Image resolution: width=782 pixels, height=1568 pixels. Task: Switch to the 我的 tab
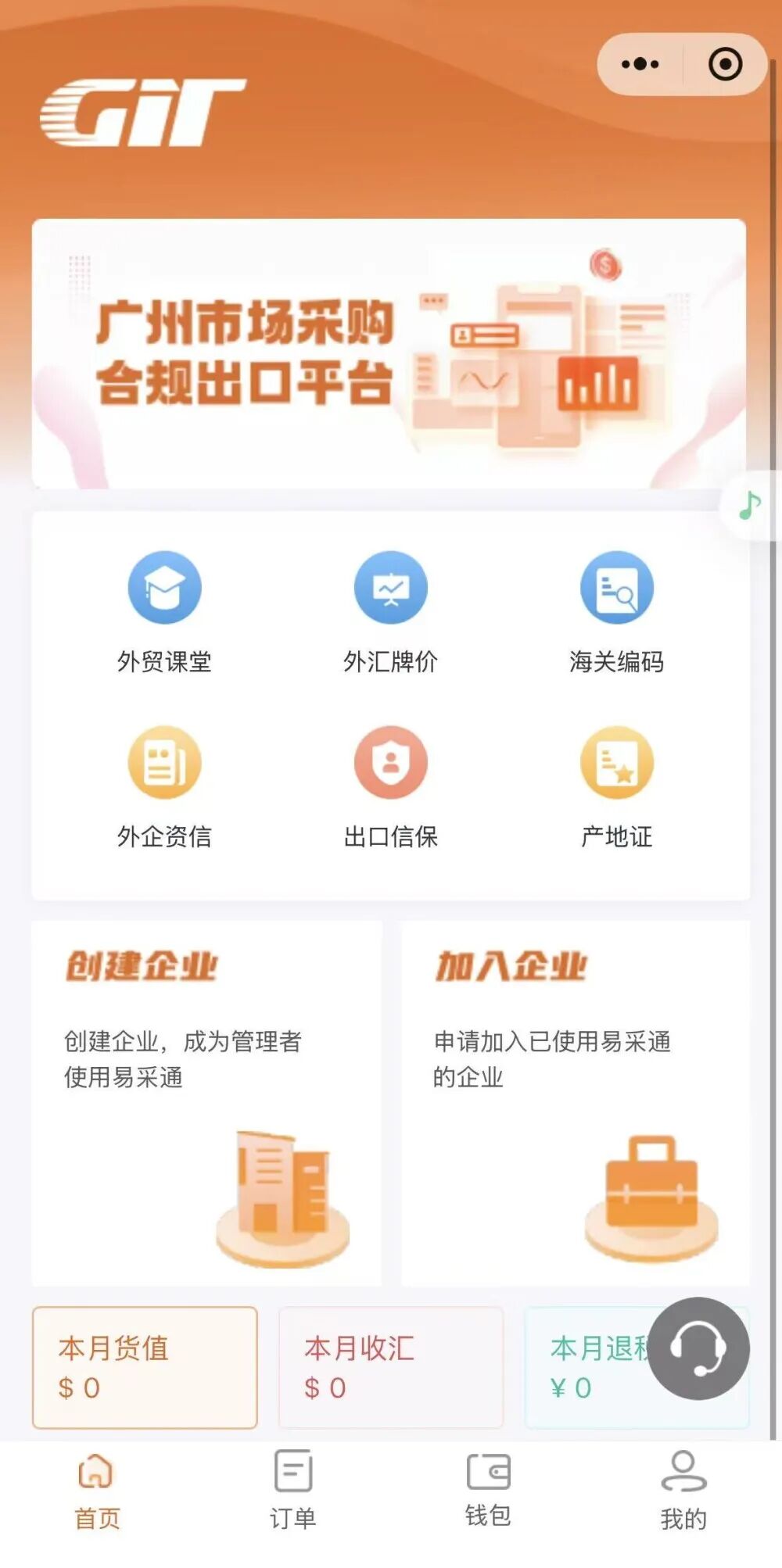683,1491
